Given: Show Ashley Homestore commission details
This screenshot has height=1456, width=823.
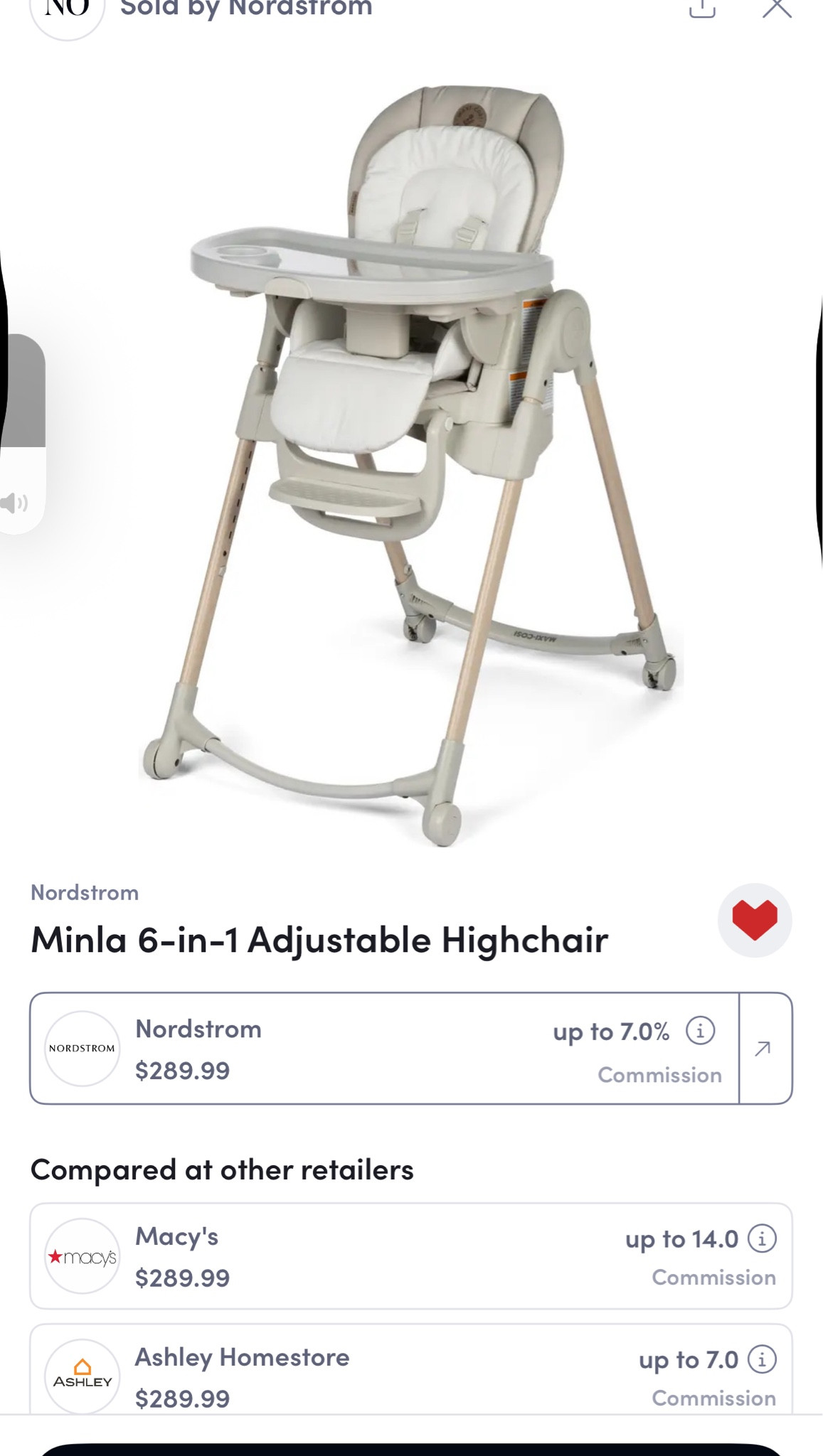Looking at the screenshot, I should (x=762, y=1359).
